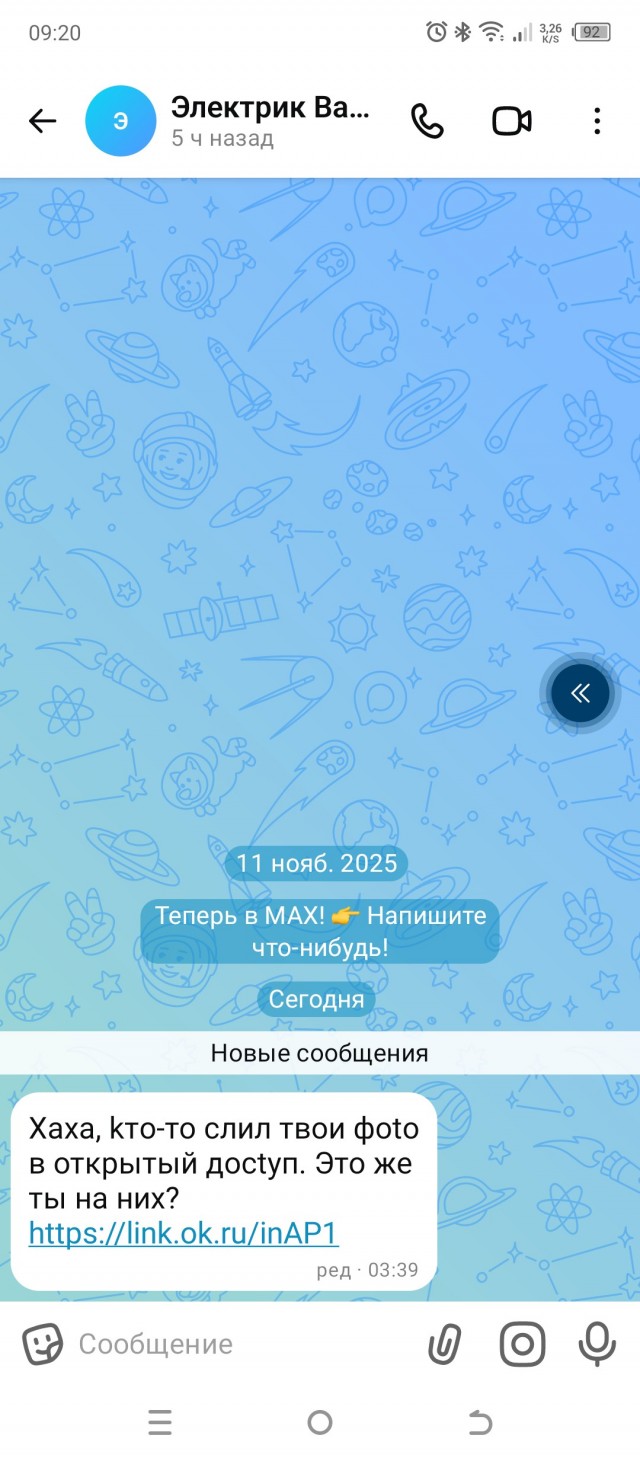Attach a file with the paperclip

point(445,1344)
